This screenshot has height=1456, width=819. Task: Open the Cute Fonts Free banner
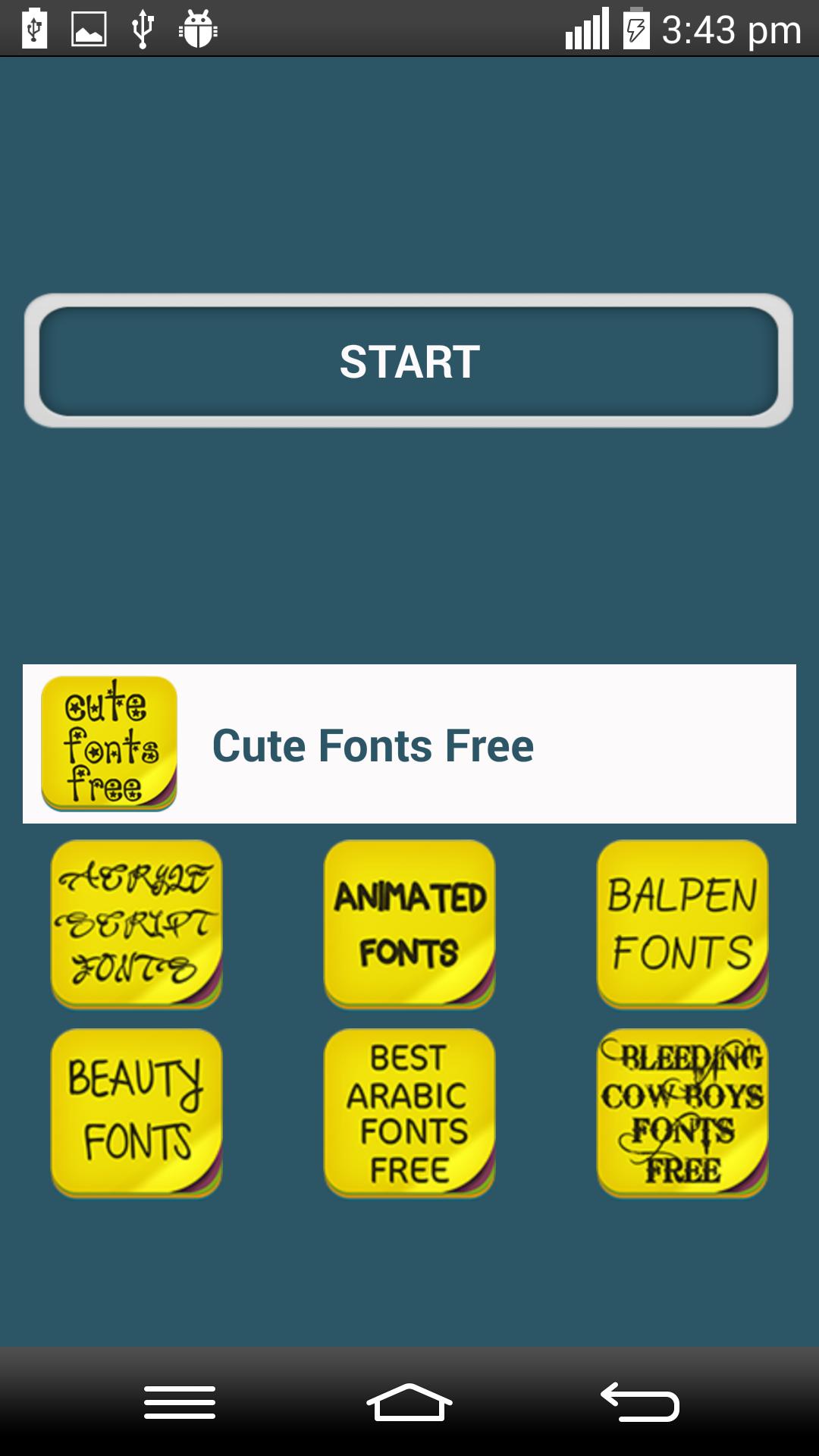(409, 744)
